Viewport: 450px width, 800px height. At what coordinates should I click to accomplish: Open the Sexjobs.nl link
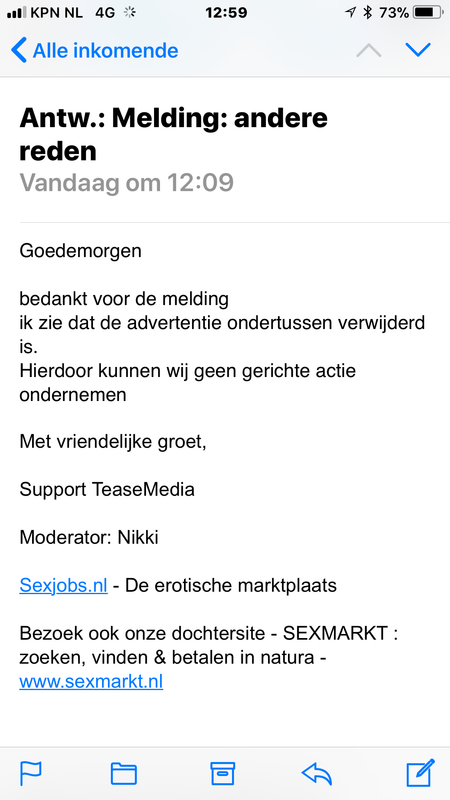coord(63,585)
